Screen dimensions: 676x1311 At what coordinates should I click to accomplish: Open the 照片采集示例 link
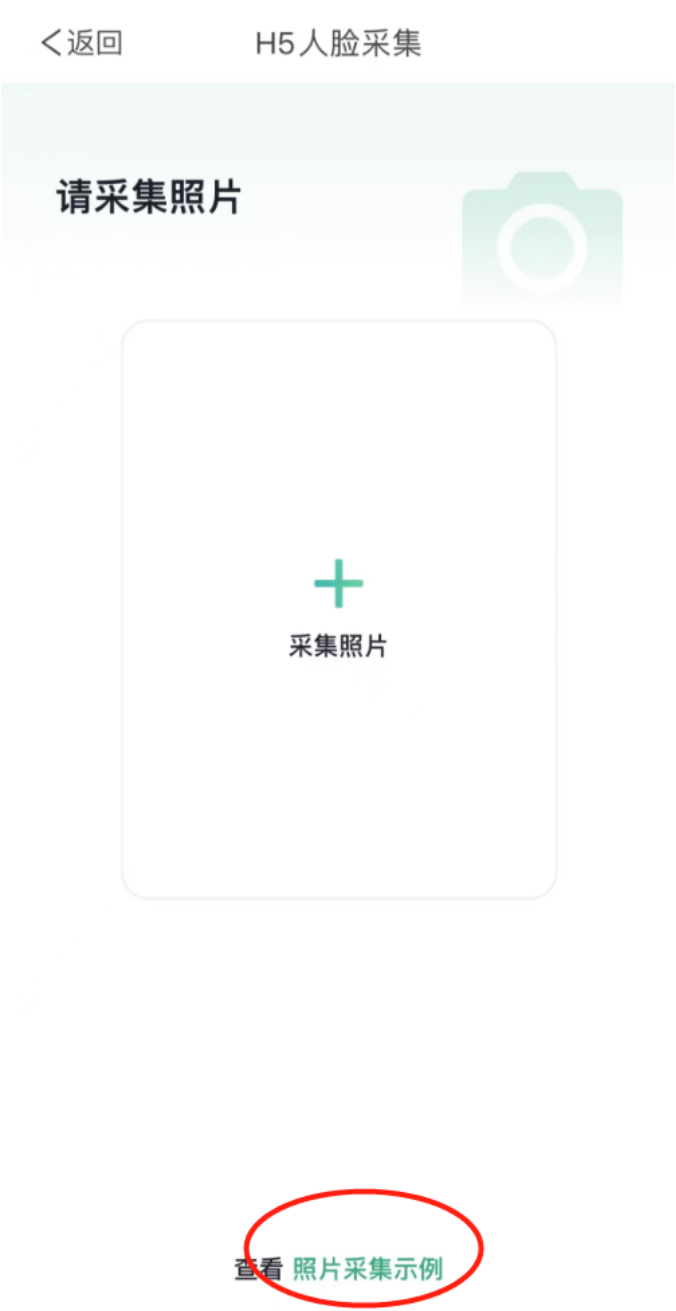point(367,1269)
